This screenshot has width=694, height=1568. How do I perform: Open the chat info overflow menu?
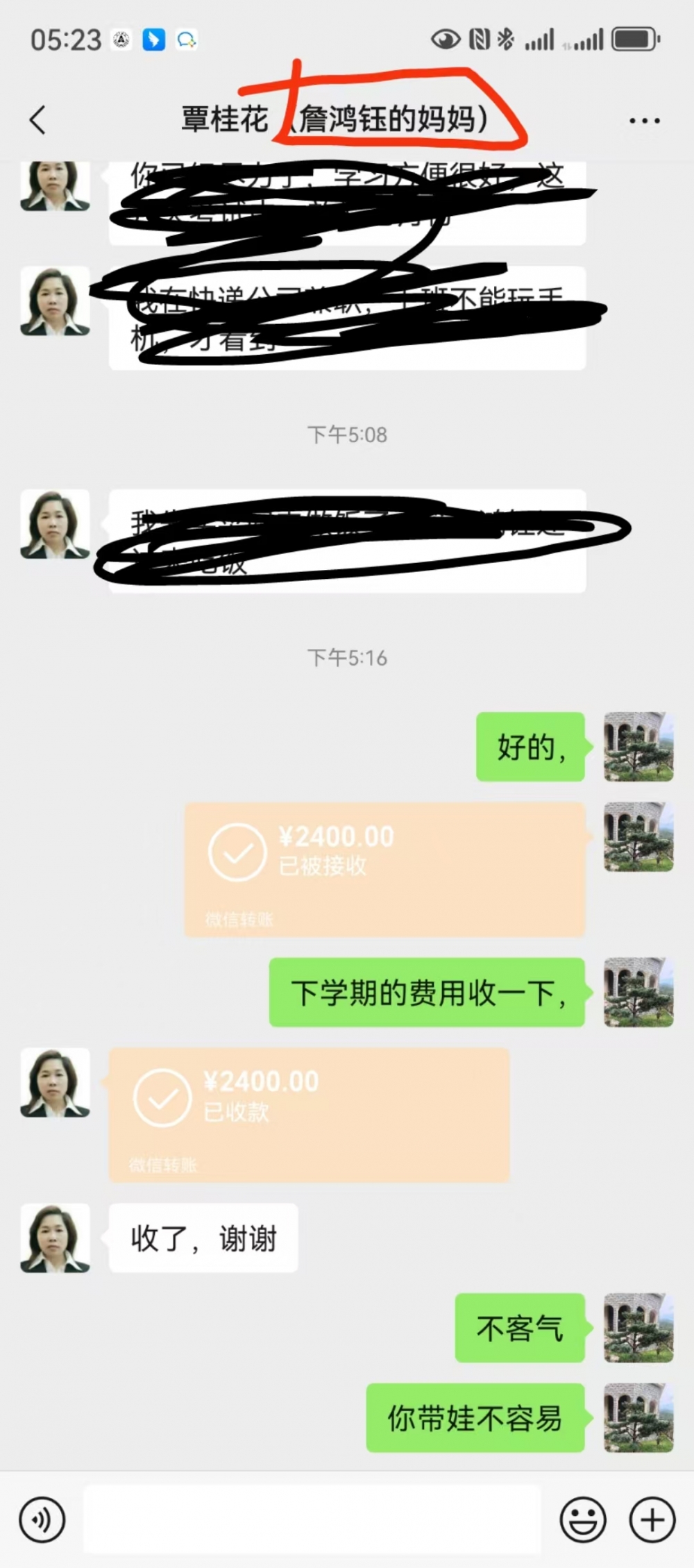click(644, 121)
